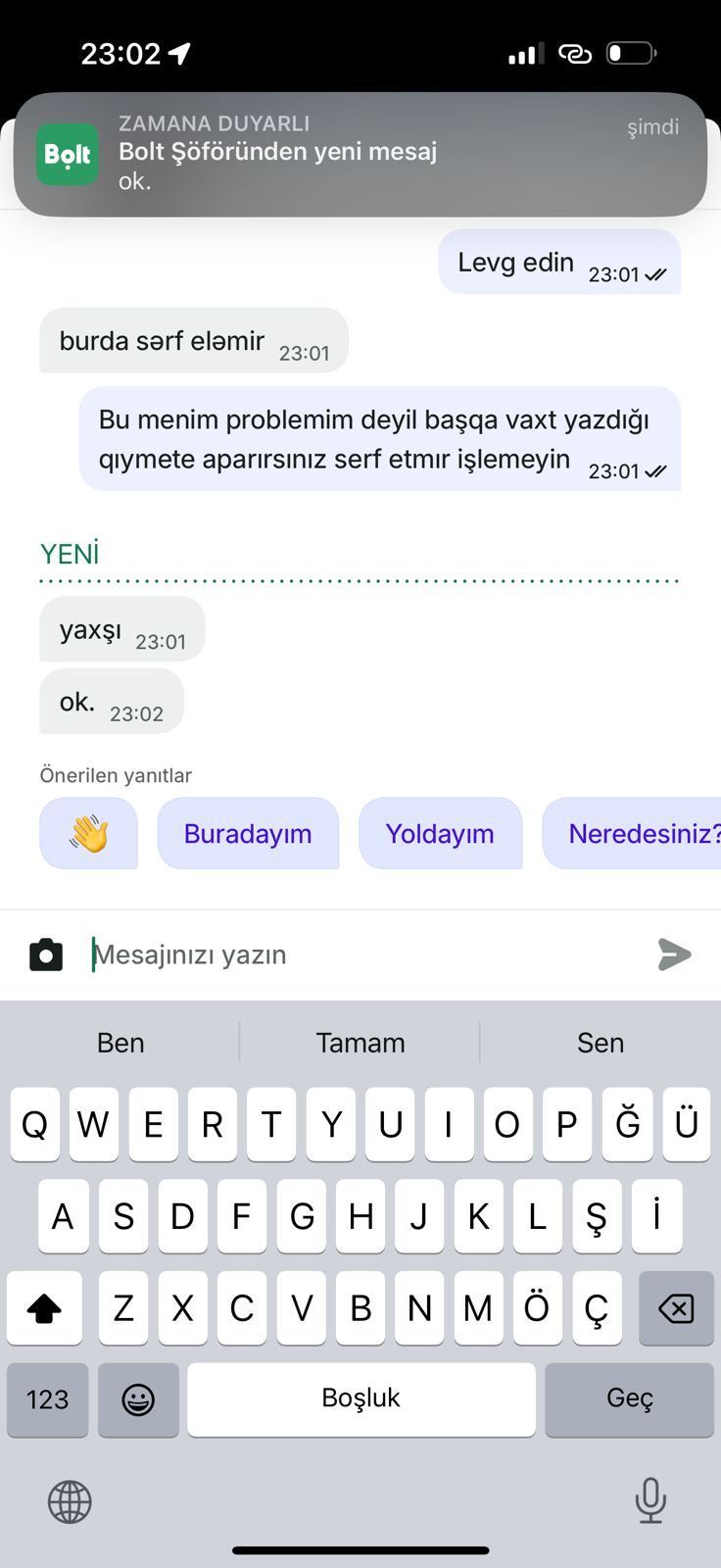Tap the send message arrow

click(675, 955)
